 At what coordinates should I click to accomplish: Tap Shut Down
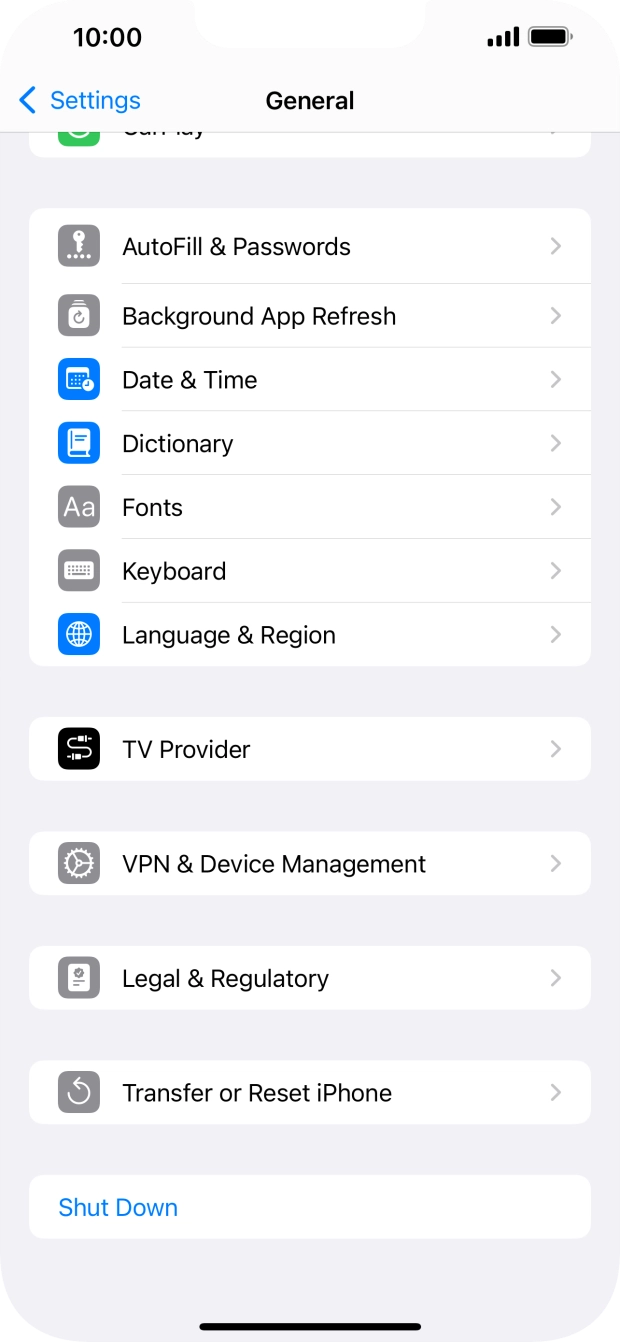(x=118, y=1208)
